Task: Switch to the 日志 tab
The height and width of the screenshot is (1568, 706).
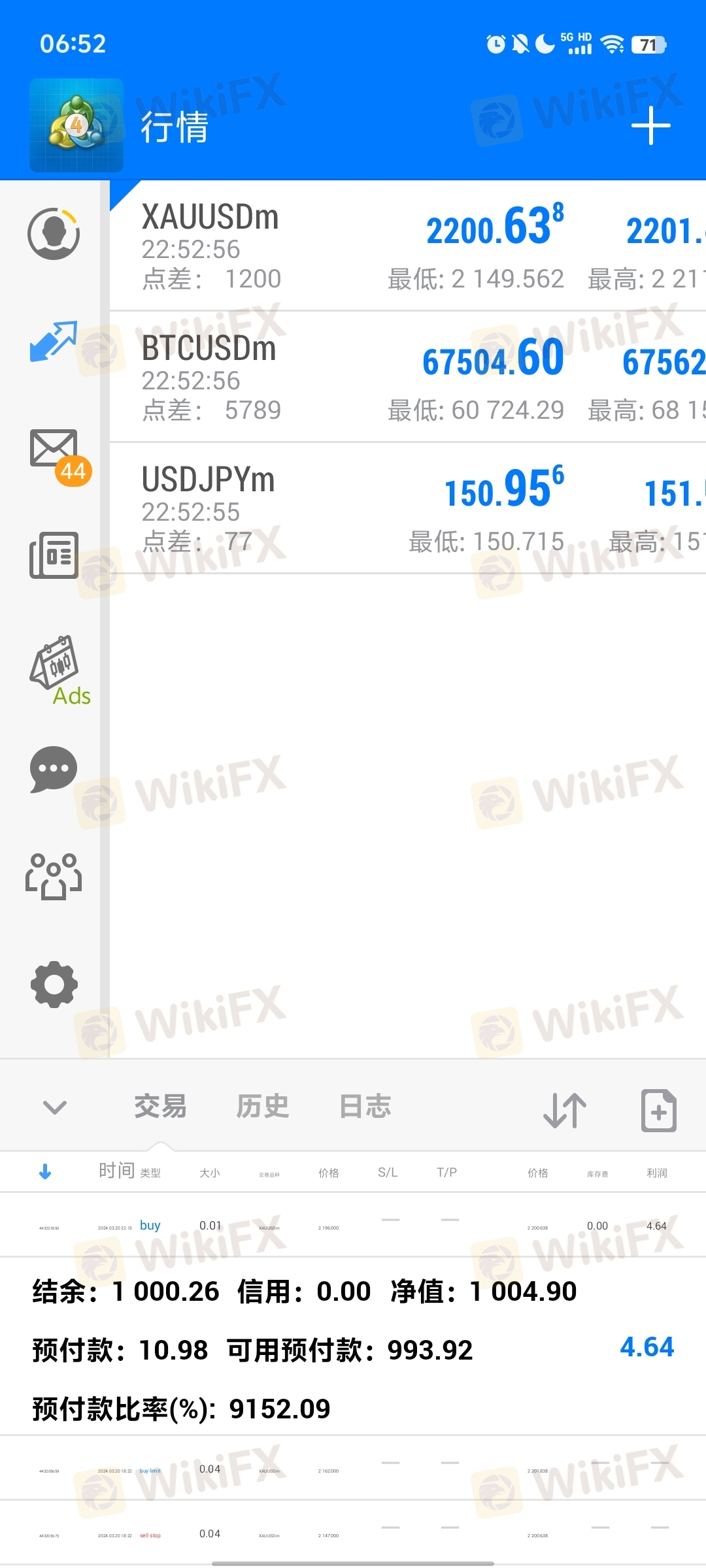Action: coord(365,1106)
